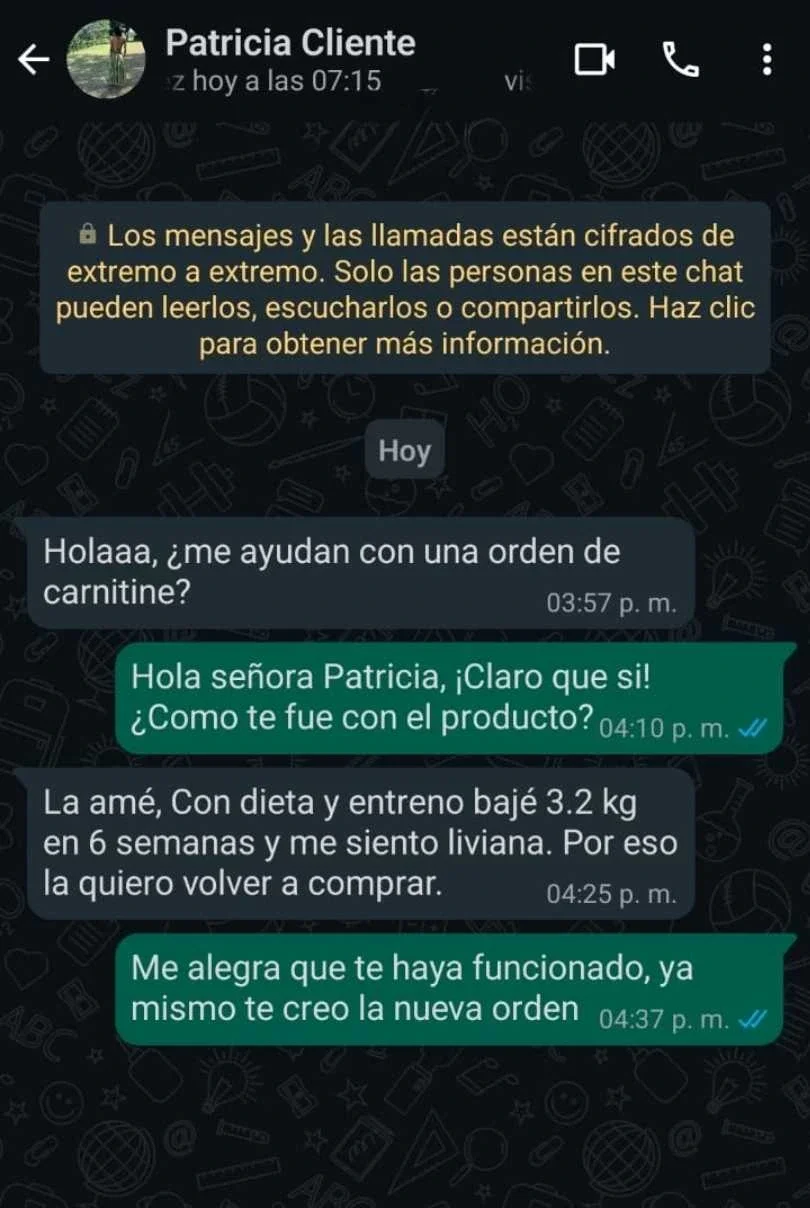Open the three-dot overflow menu
Image resolution: width=810 pixels, height=1208 pixels.
click(767, 60)
